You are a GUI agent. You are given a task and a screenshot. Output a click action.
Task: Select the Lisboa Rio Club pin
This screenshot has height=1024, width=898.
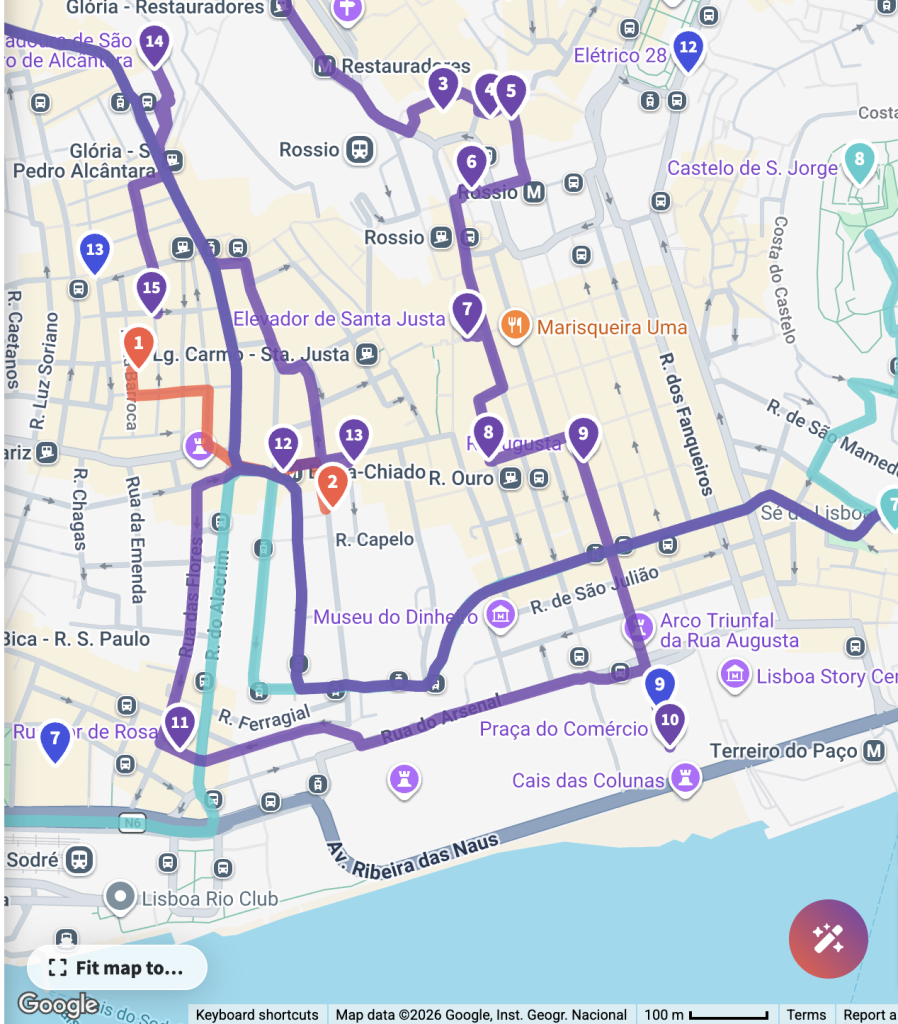point(121,897)
